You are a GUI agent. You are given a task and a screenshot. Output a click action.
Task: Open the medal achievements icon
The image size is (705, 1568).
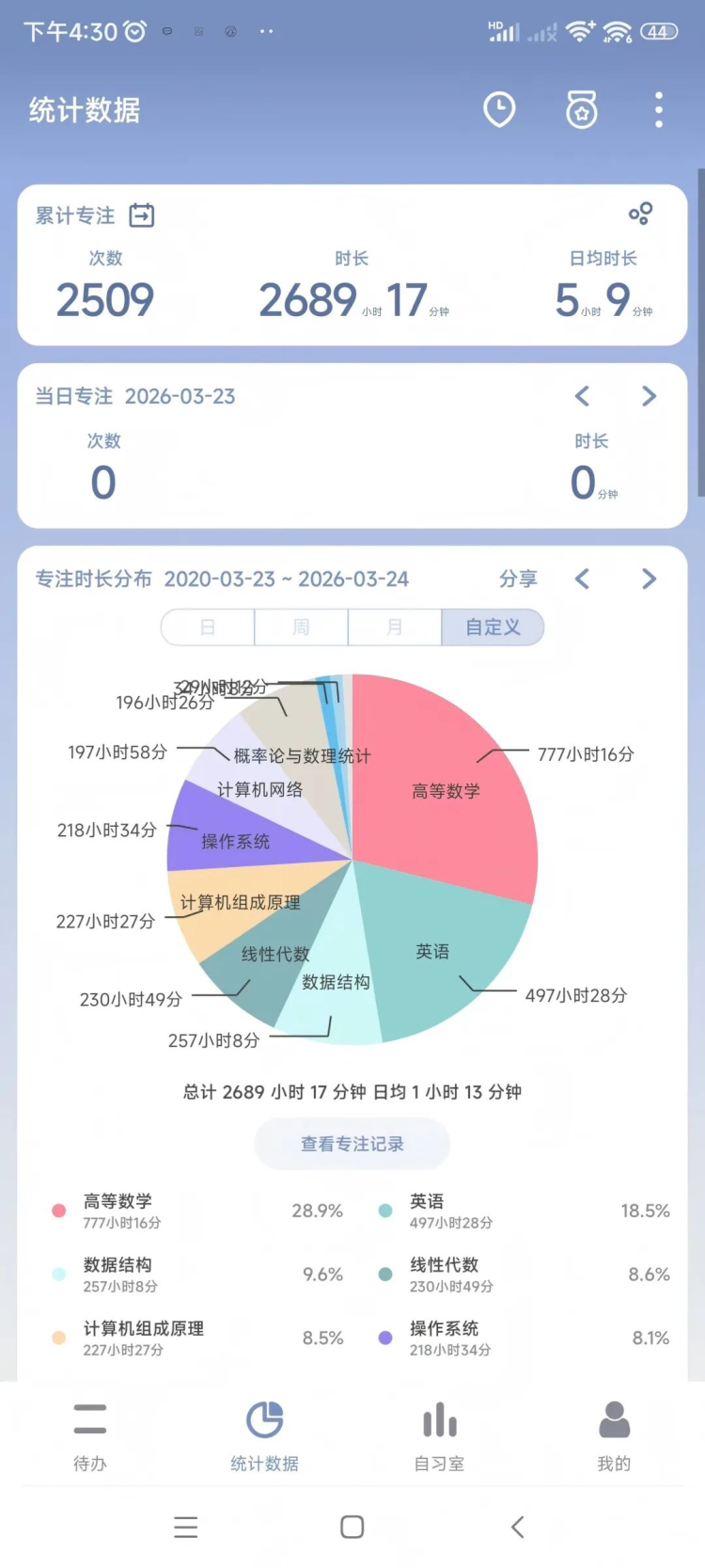pos(582,110)
